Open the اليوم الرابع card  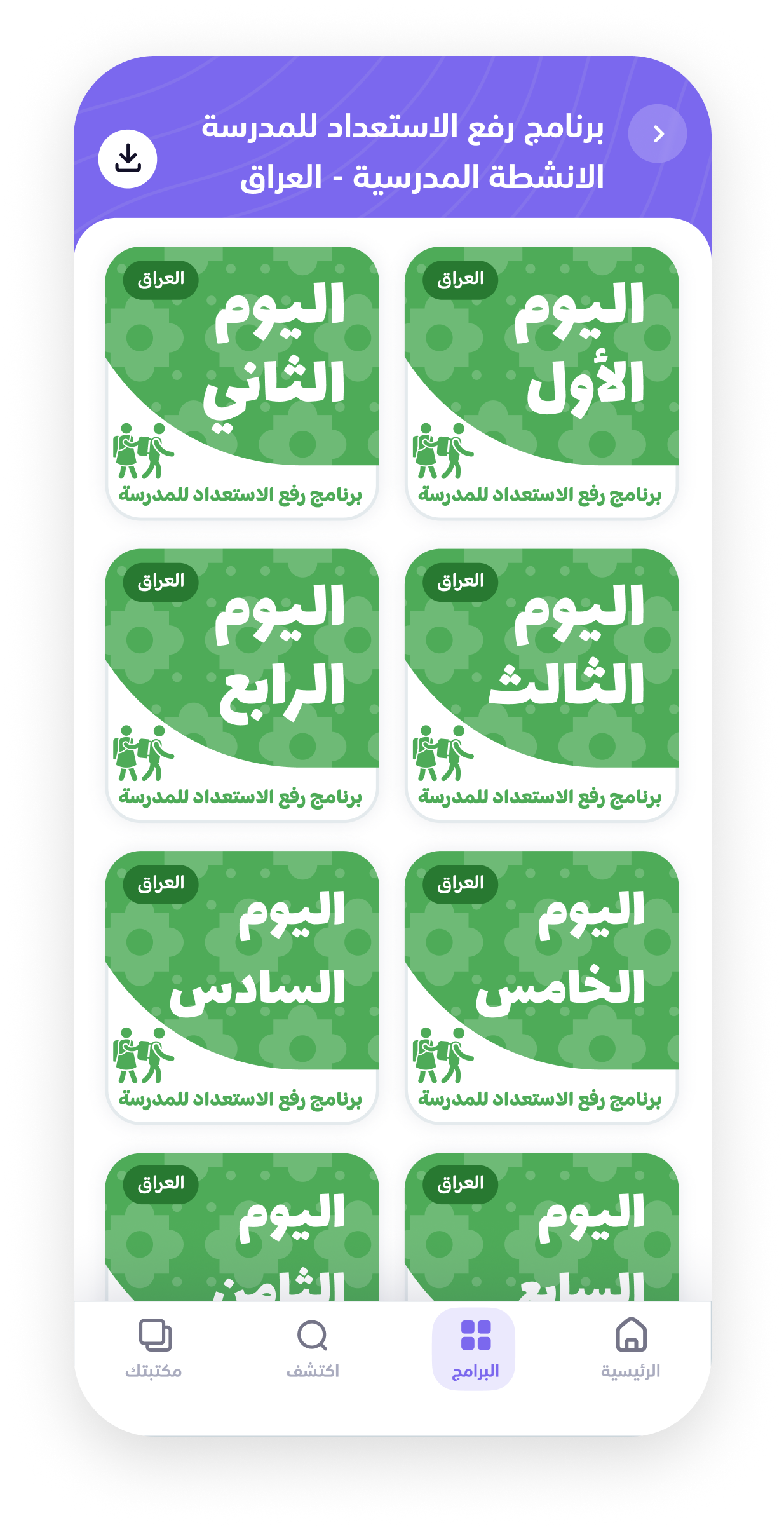pos(242,685)
